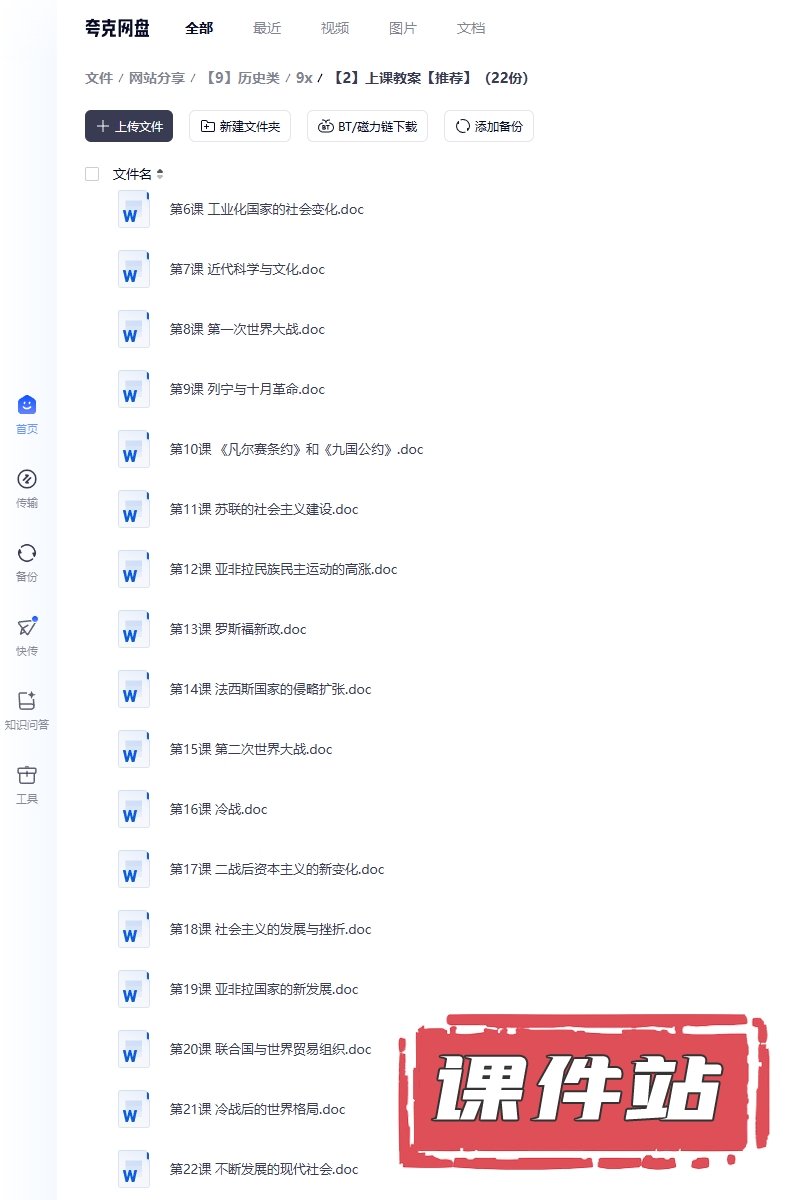The height and width of the screenshot is (1200, 800).
Task: Open the file 第16课 冷战.doc
Action: click(218, 809)
